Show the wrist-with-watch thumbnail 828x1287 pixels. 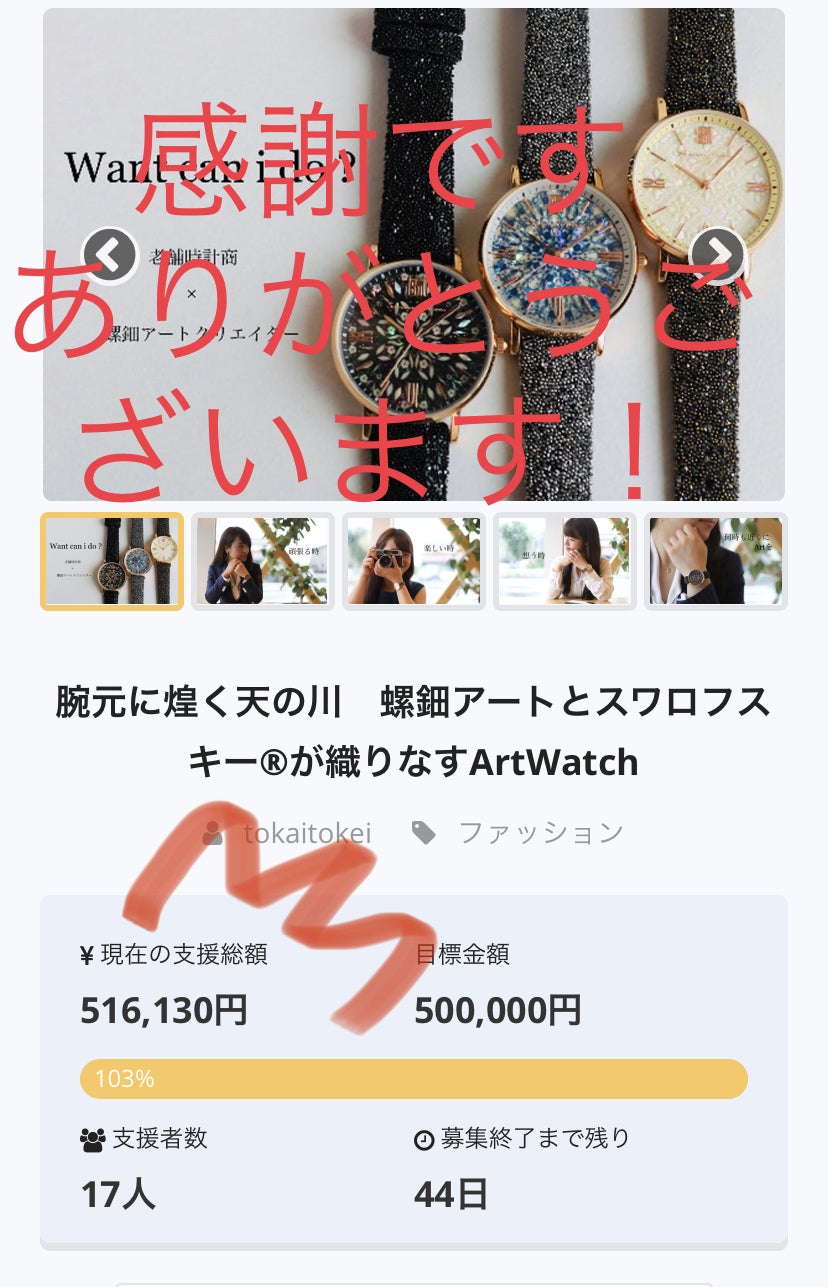point(716,561)
